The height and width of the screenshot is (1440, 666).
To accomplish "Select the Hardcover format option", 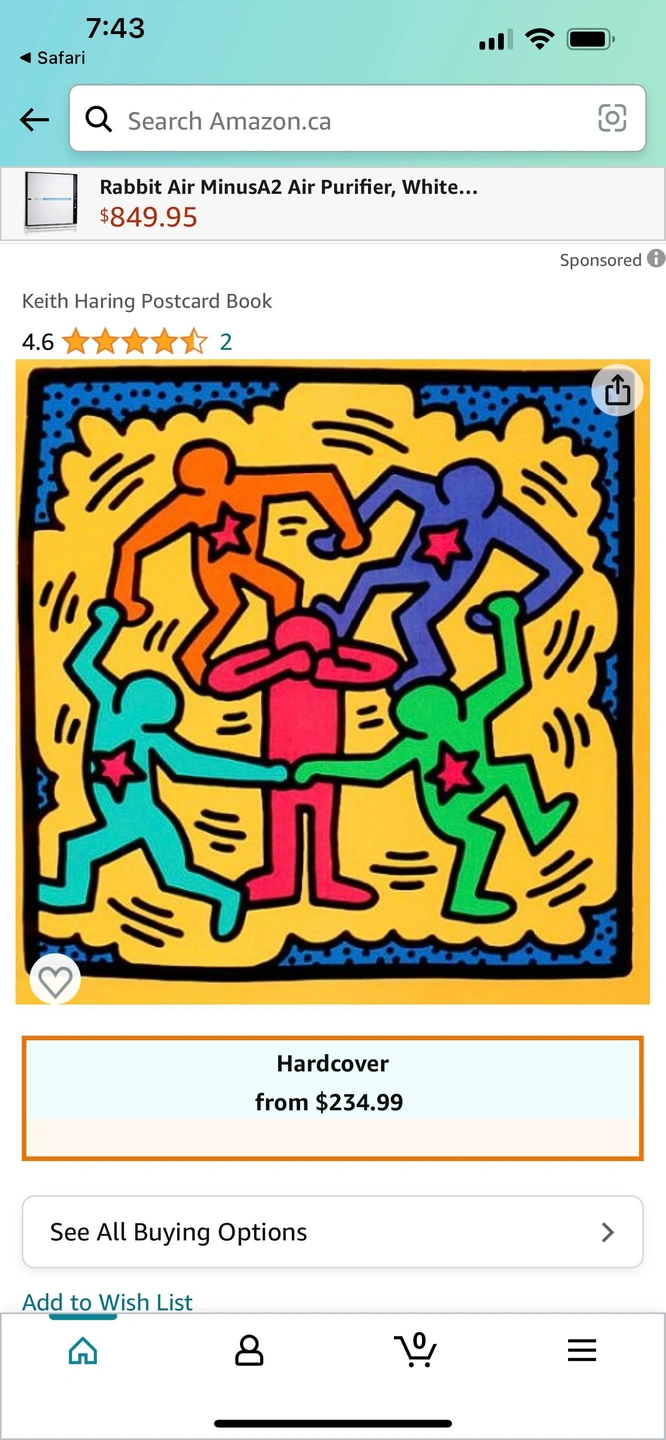I will coord(332,1098).
